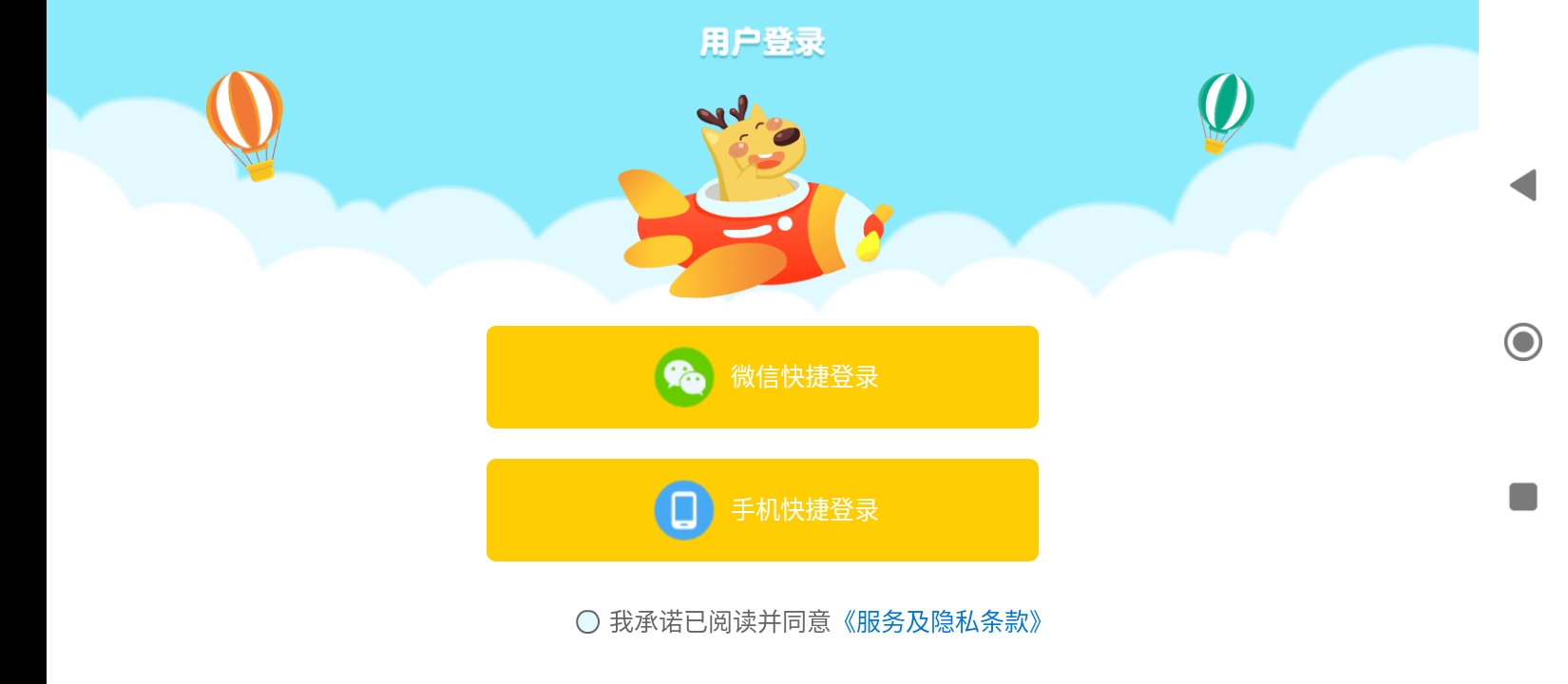1568x684 pixels.
Task: Check the agreement consent checkbox
Action: pos(588,622)
